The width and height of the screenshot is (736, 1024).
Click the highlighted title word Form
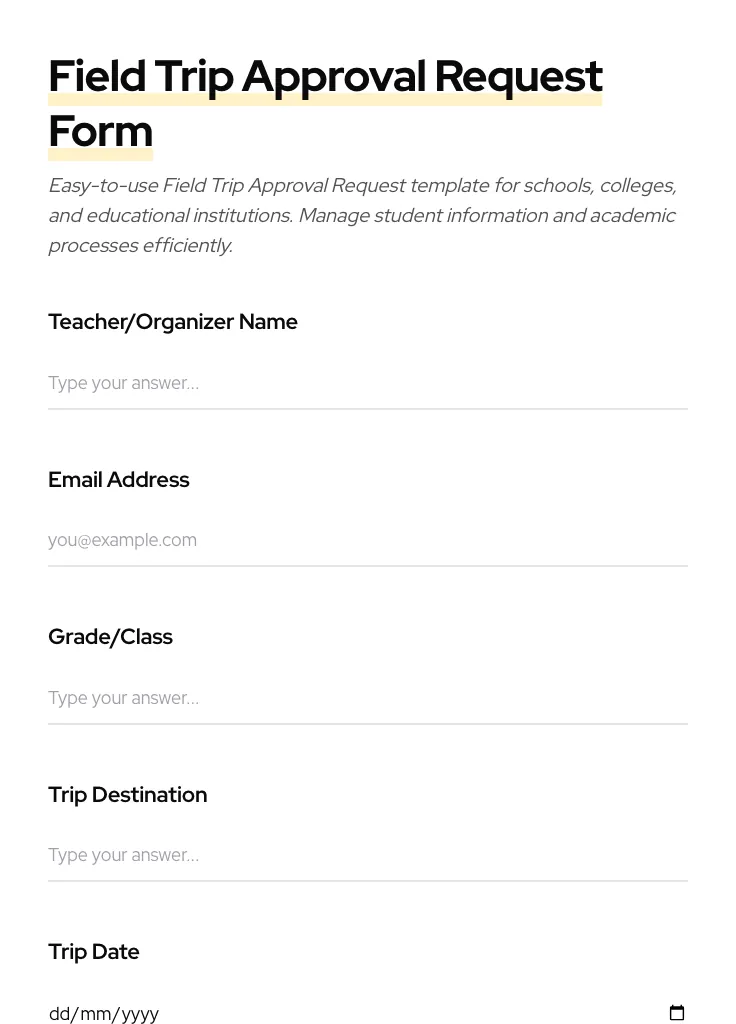tap(100, 131)
